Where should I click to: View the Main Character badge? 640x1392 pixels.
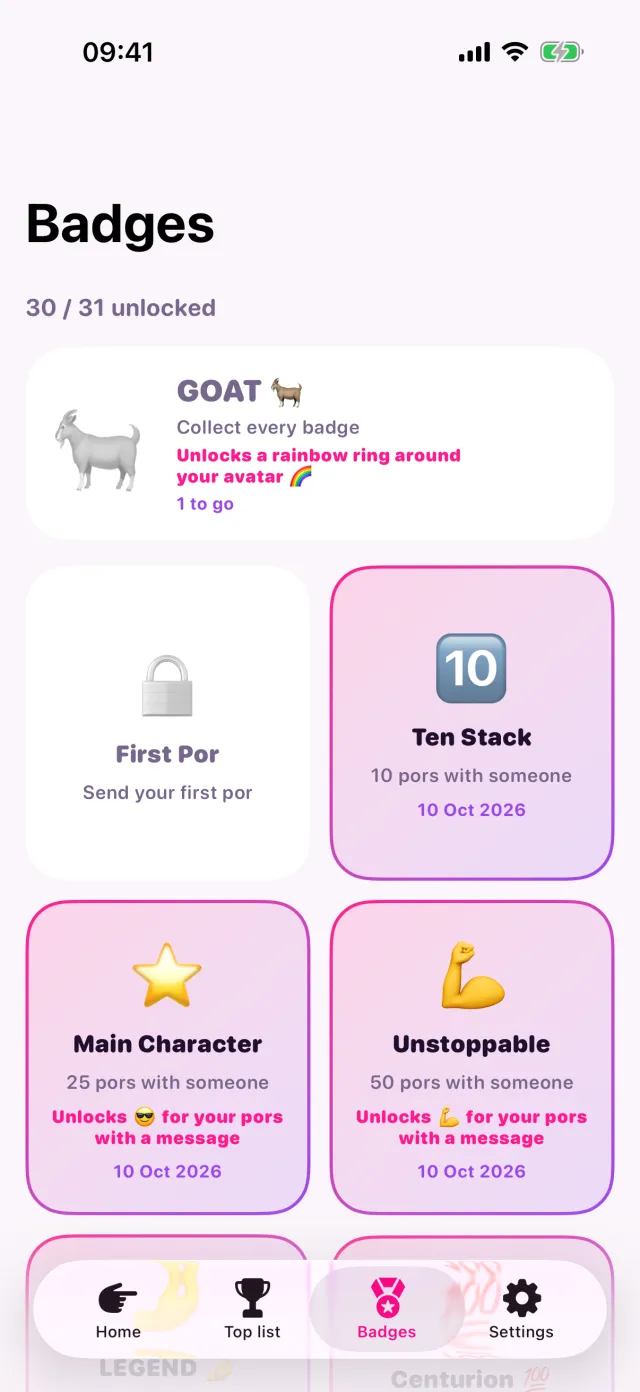tap(168, 1057)
